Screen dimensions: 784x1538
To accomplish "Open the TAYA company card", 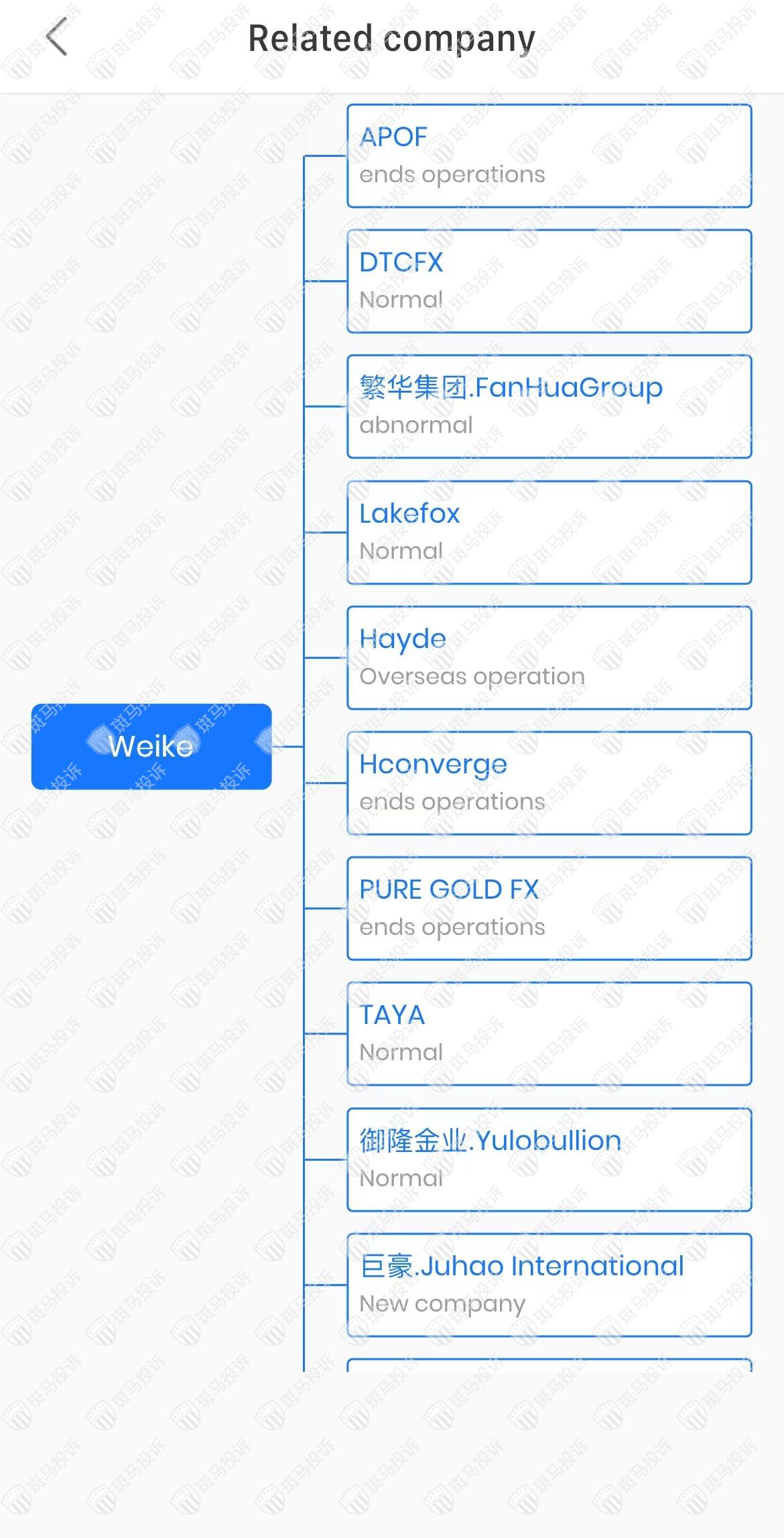I will (x=549, y=1033).
